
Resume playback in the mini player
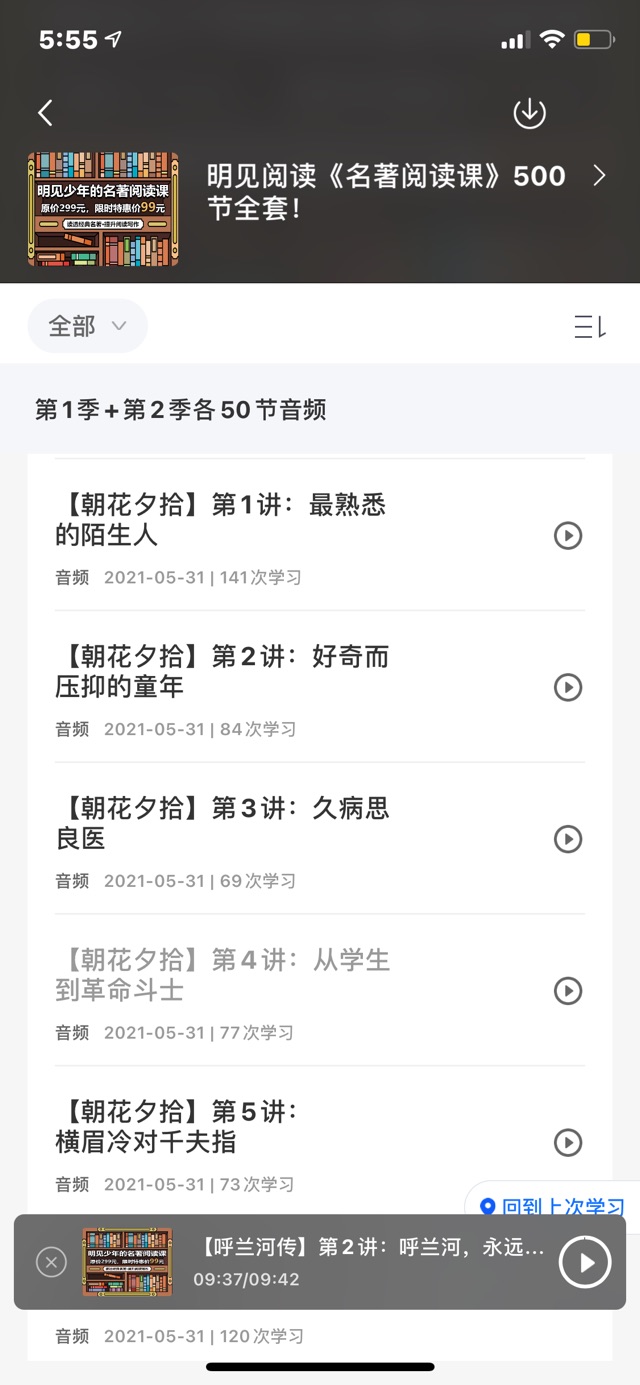[584, 1262]
